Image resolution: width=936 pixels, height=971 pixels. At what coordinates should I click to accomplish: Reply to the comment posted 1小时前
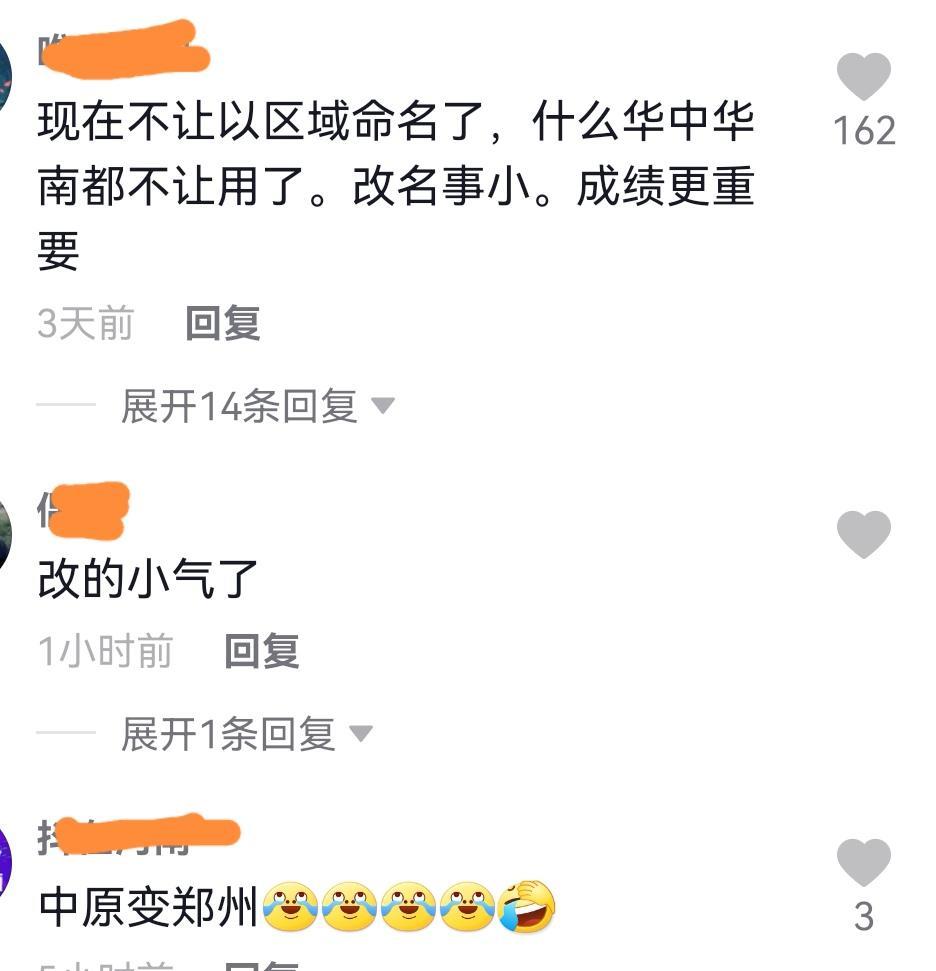(x=261, y=652)
